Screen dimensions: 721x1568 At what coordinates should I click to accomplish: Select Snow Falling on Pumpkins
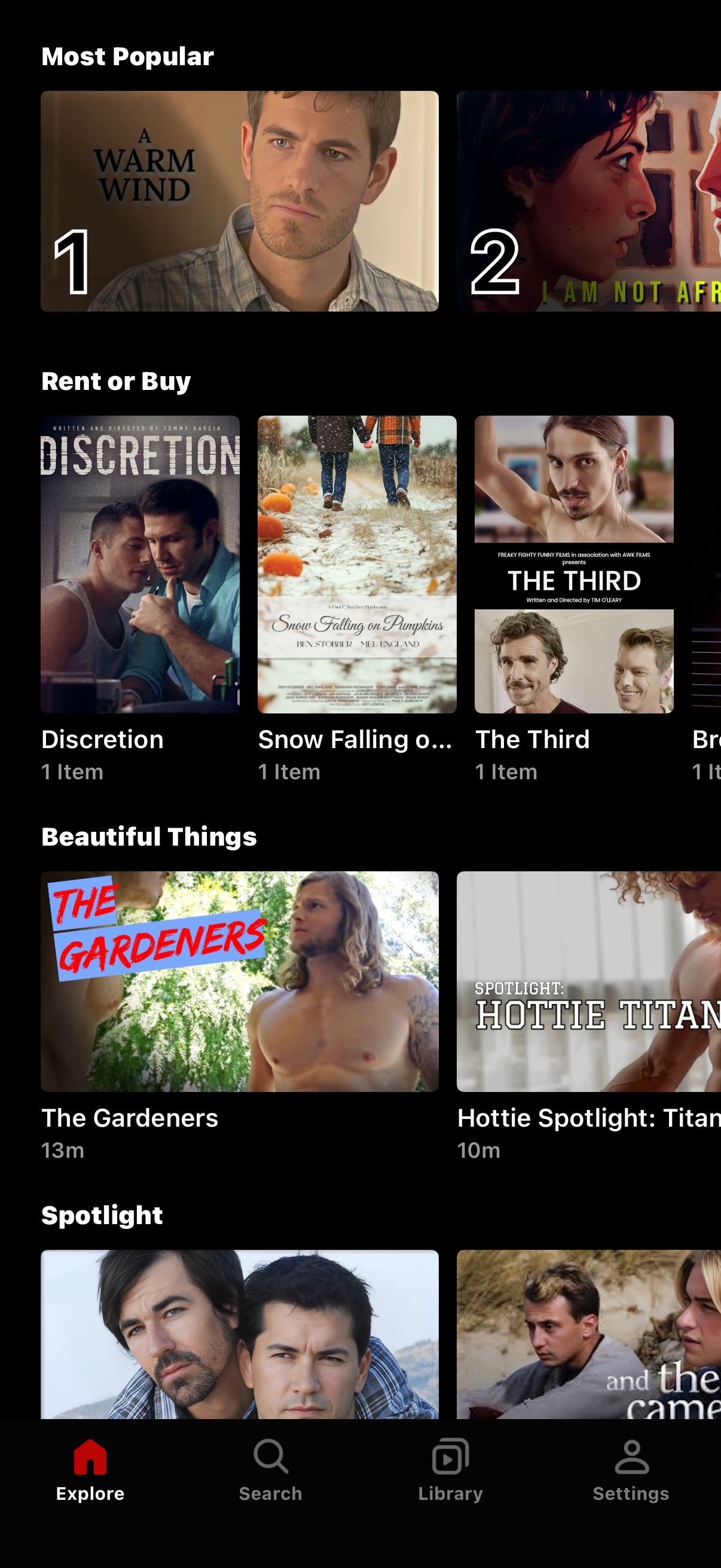click(x=356, y=565)
